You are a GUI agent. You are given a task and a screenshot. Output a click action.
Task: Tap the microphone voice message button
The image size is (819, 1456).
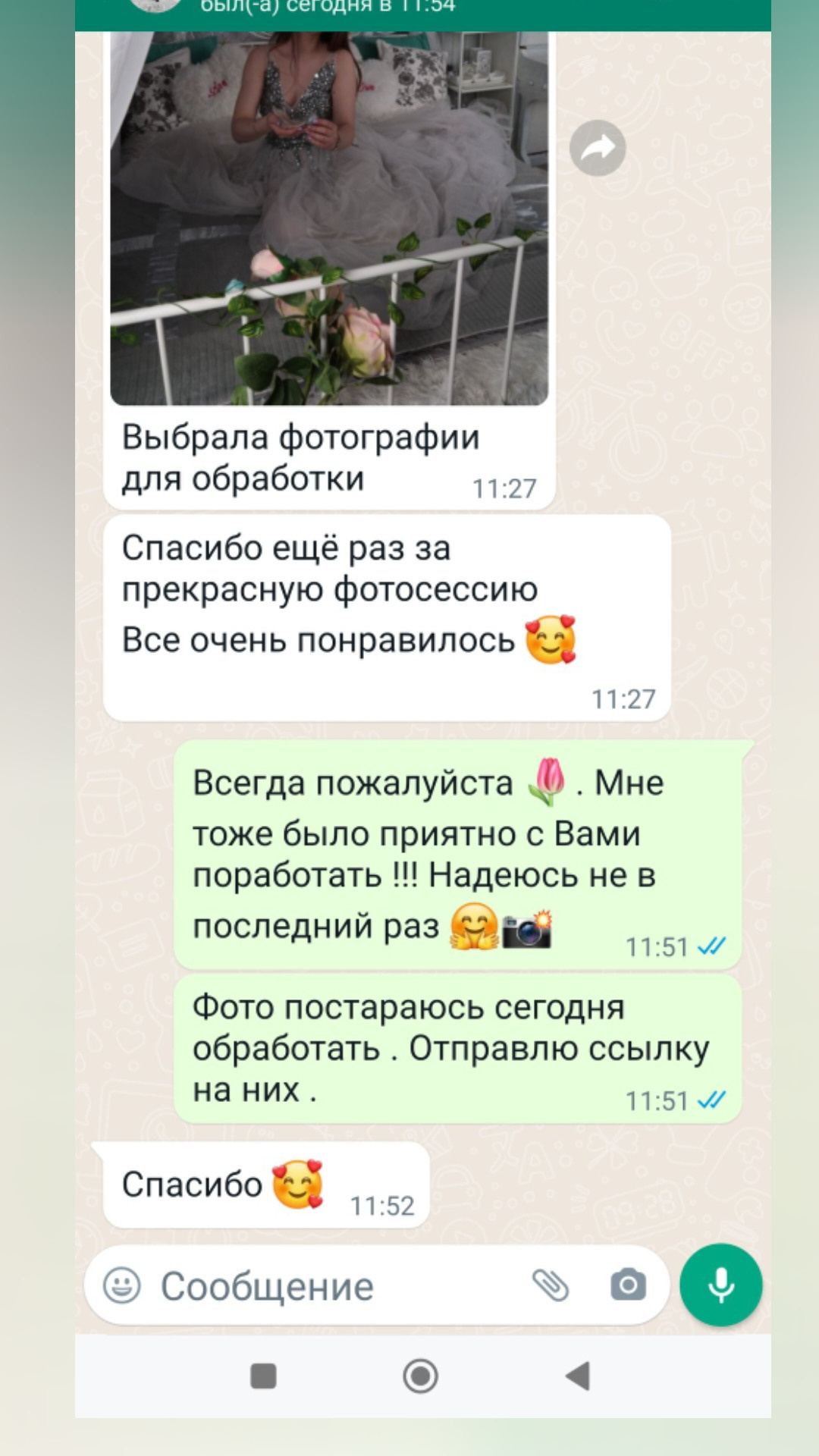[721, 1285]
